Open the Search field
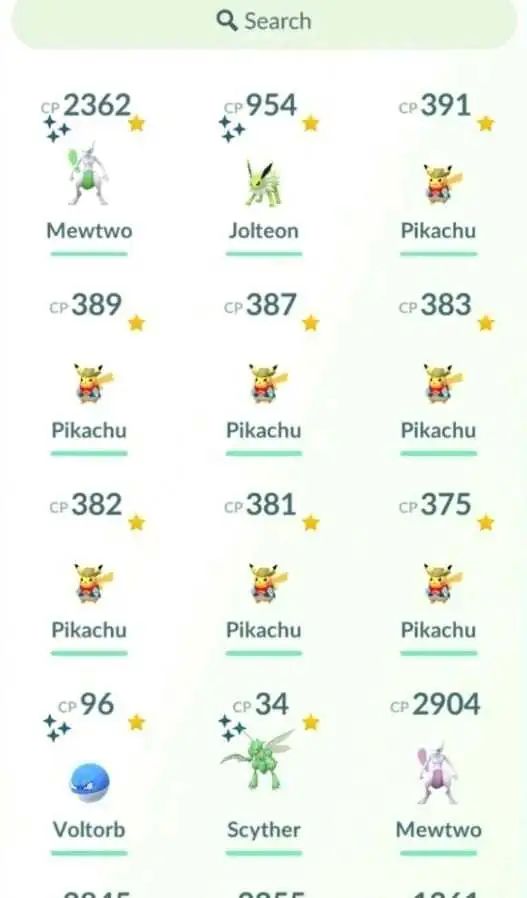This screenshot has height=898, width=527. pos(264,22)
